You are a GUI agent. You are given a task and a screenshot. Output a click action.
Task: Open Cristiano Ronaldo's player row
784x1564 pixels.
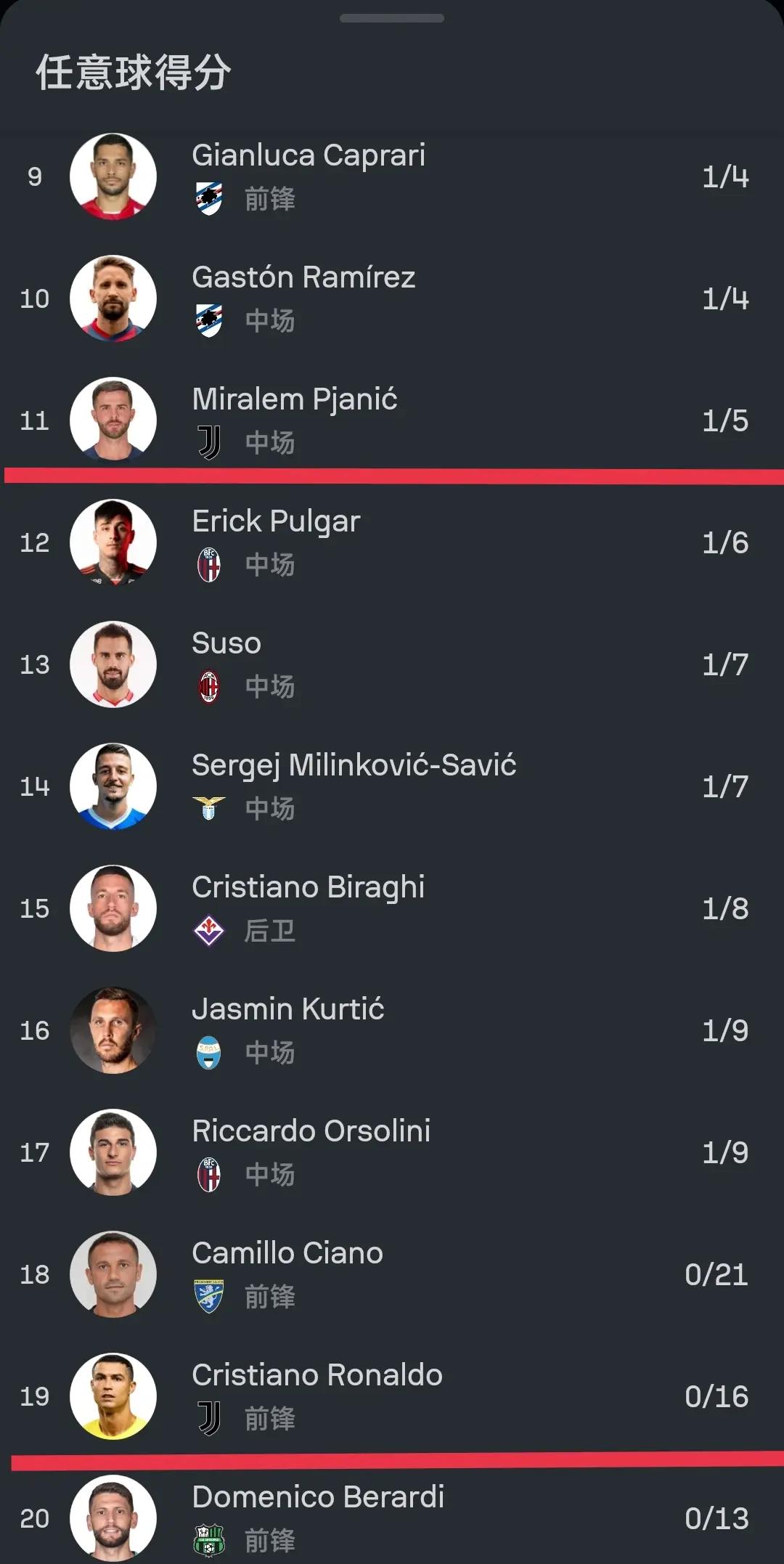392,1396
